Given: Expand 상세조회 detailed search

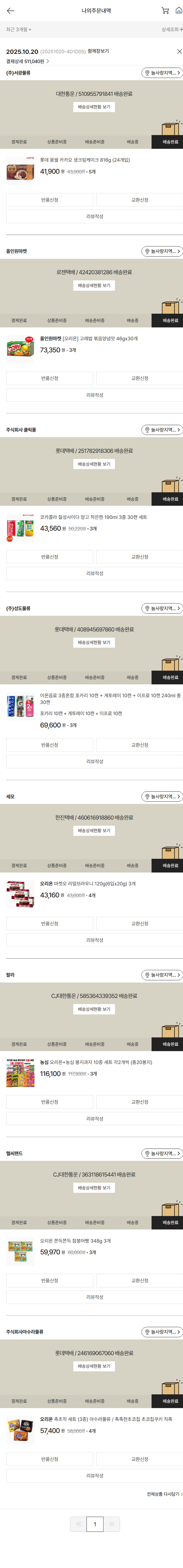Looking at the screenshot, I should [172, 29].
